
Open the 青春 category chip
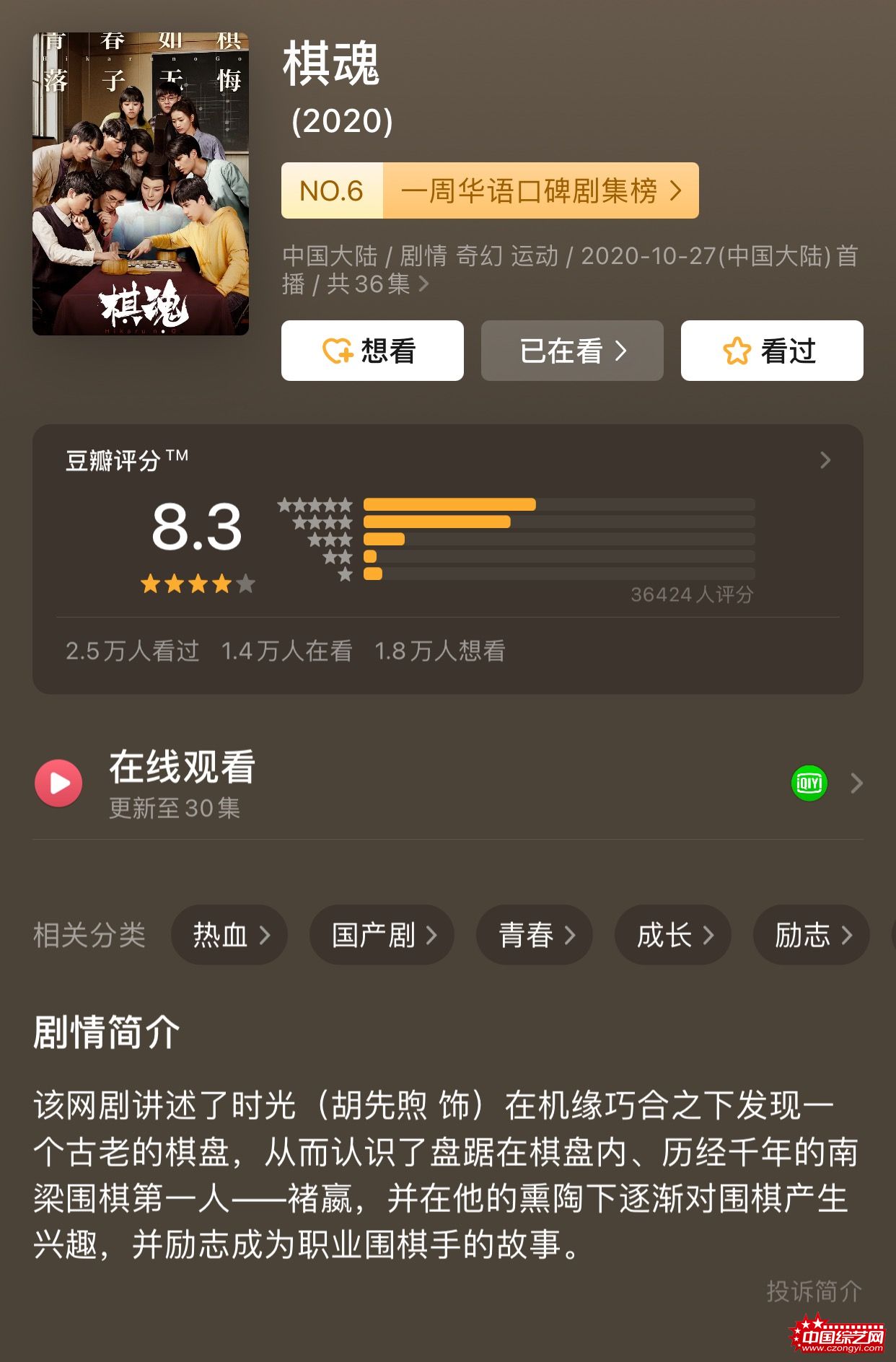(x=535, y=935)
